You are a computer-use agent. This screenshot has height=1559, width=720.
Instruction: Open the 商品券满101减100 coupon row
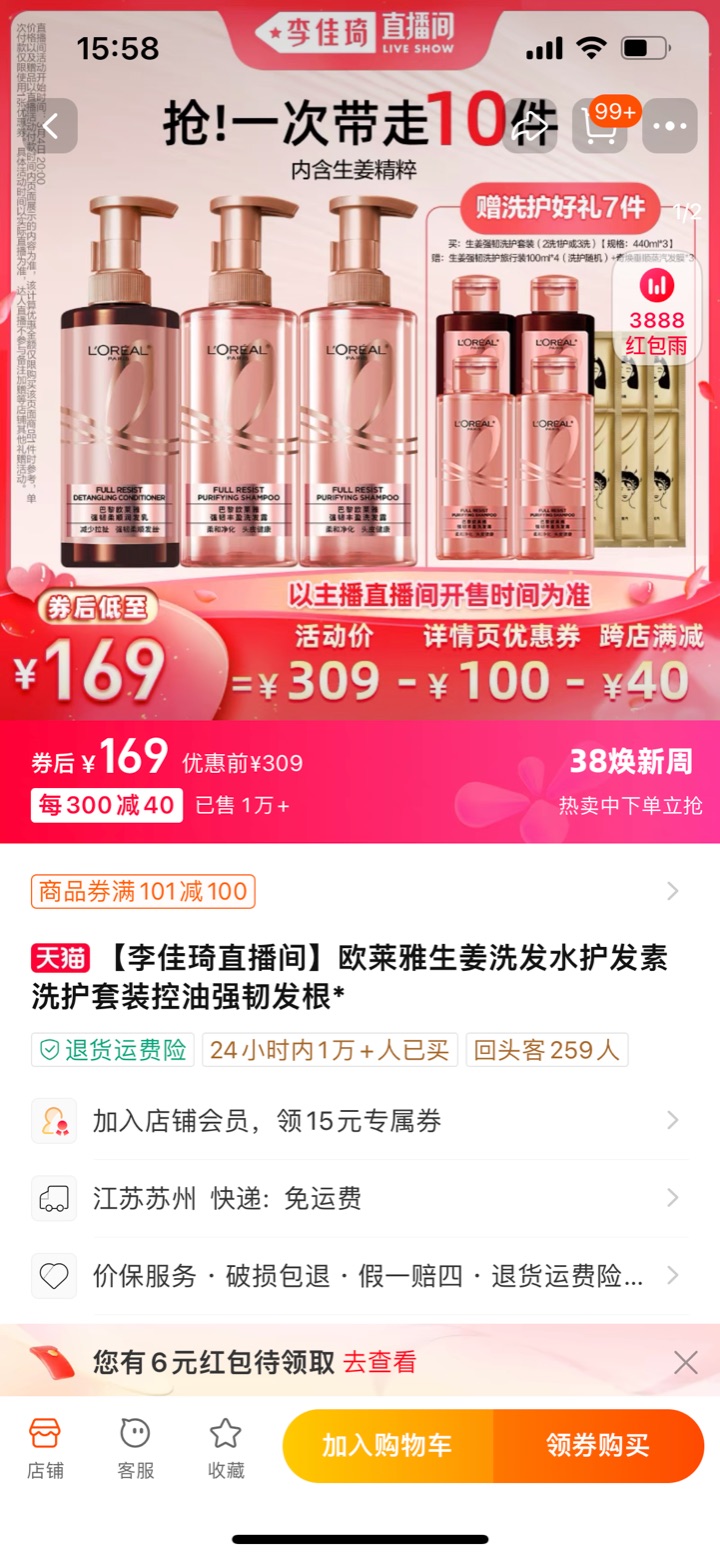[x=360, y=890]
